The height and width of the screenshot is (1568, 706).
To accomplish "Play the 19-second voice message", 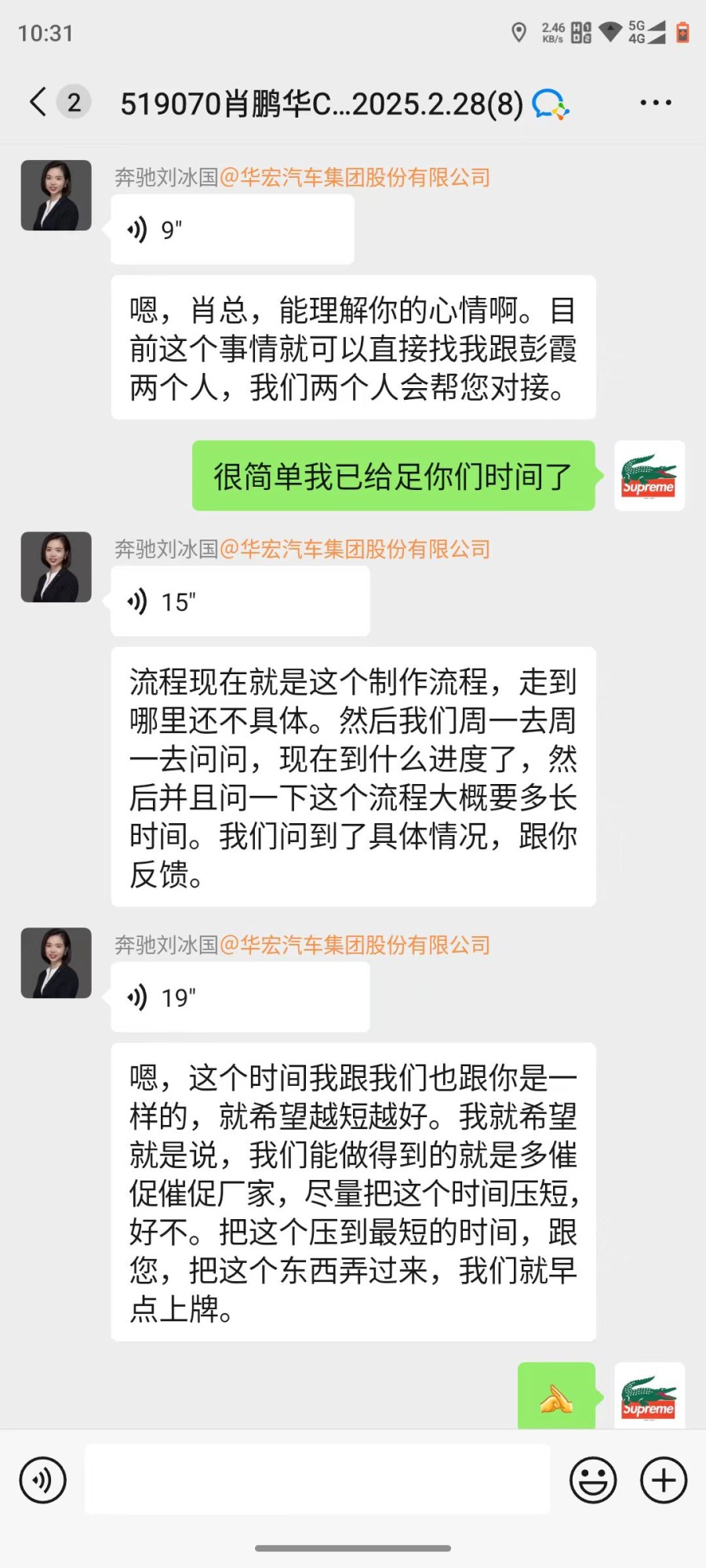I will [239, 997].
